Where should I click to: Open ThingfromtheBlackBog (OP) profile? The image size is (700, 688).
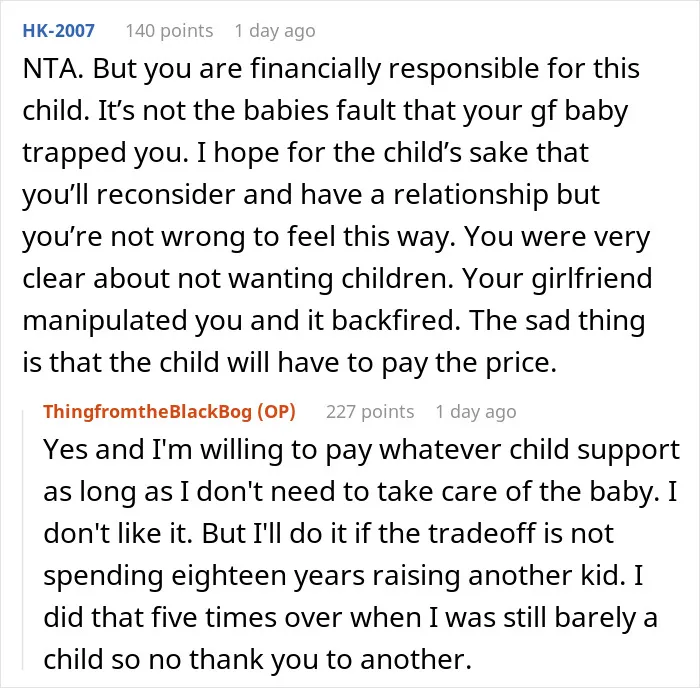[169, 411]
